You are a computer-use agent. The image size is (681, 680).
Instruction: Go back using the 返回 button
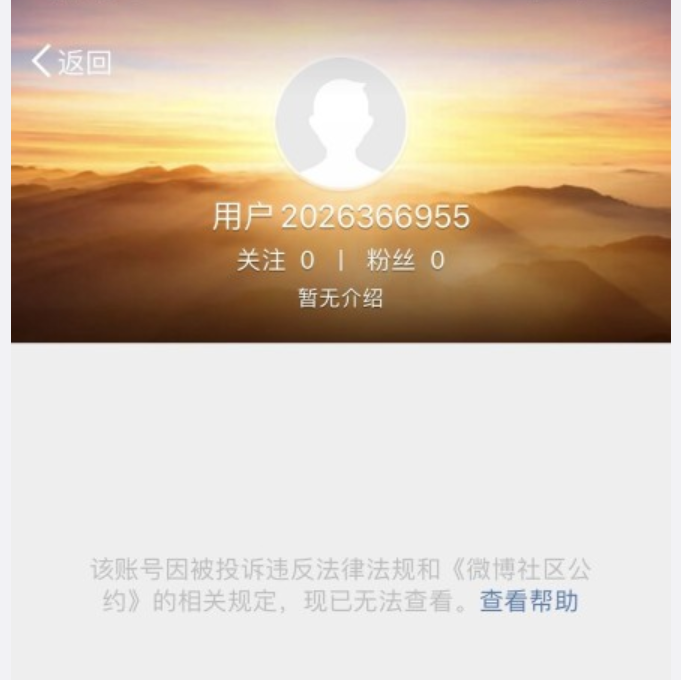(x=70, y=62)
